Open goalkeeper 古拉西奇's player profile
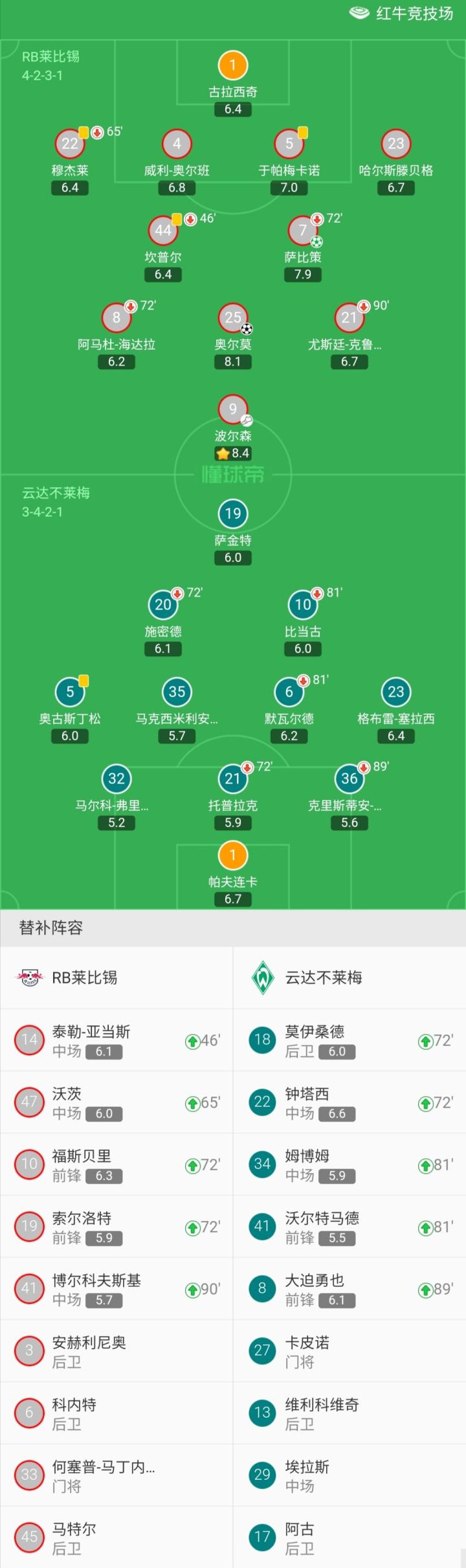Viewport: 466px width, 1568px height. (233, 66)
